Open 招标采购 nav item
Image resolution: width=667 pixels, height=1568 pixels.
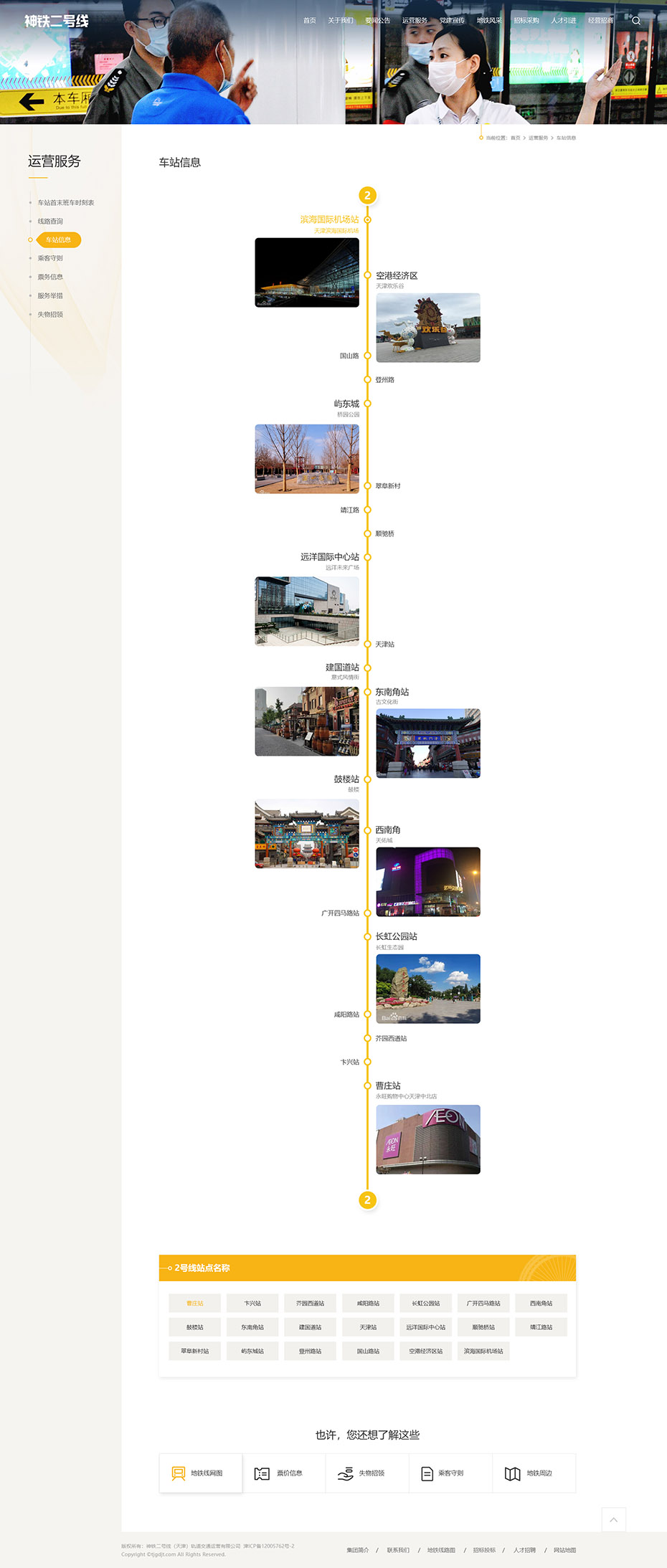(x=526, y=21)
